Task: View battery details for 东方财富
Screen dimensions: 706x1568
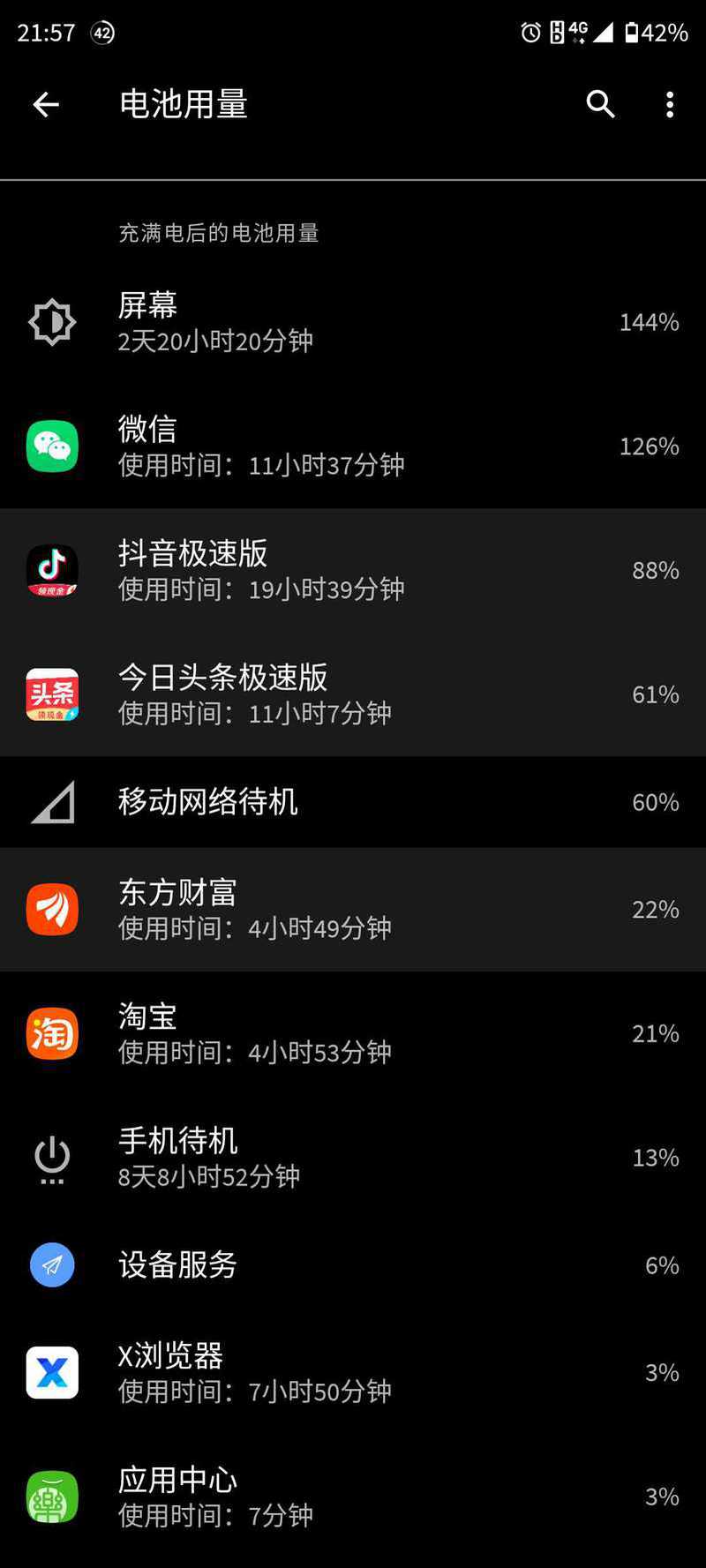Action: point(353,910)
